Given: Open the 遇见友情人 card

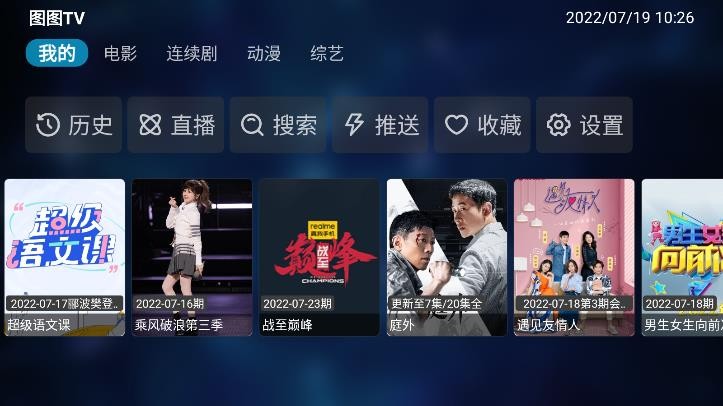Looking at the screenshot, I should (x=574, y=257).
